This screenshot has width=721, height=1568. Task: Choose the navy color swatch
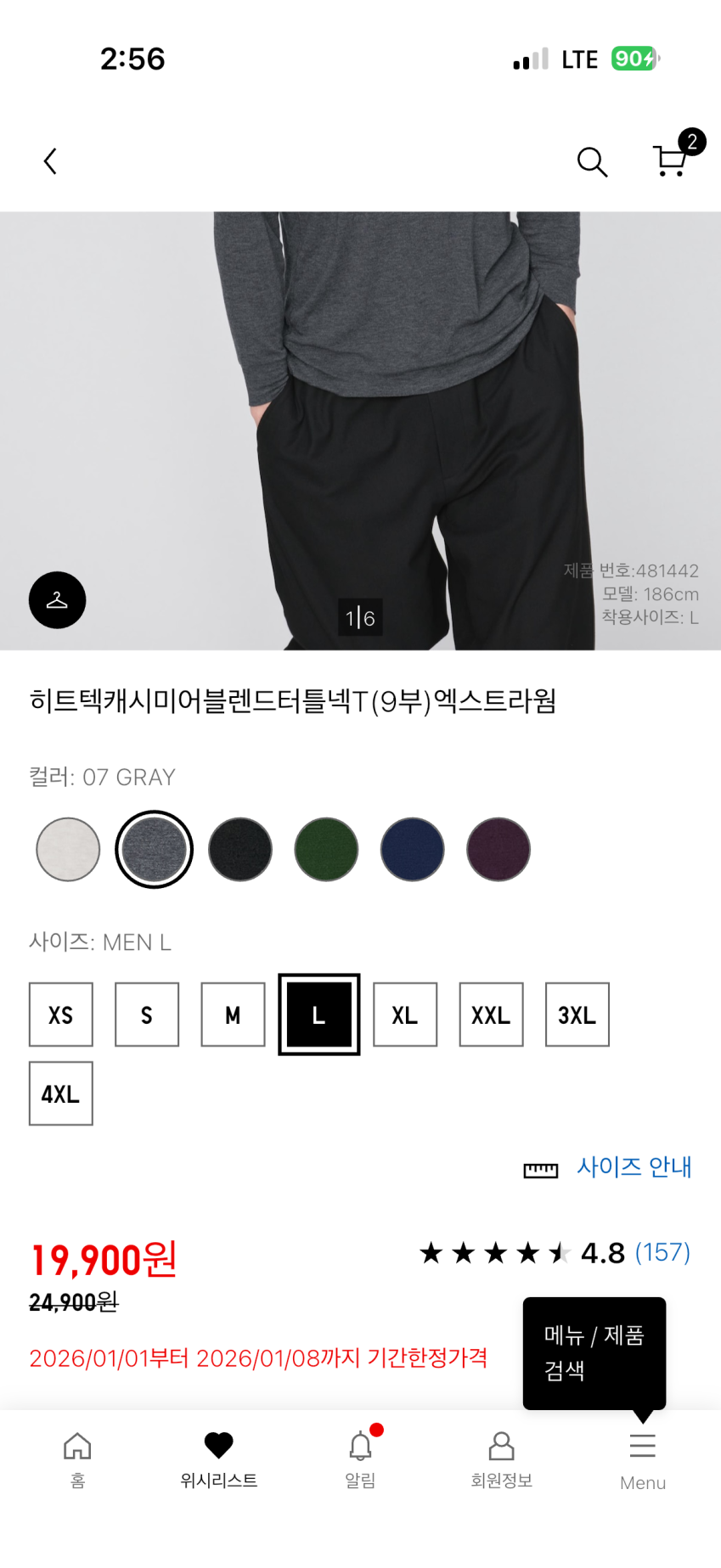(413, 849)
